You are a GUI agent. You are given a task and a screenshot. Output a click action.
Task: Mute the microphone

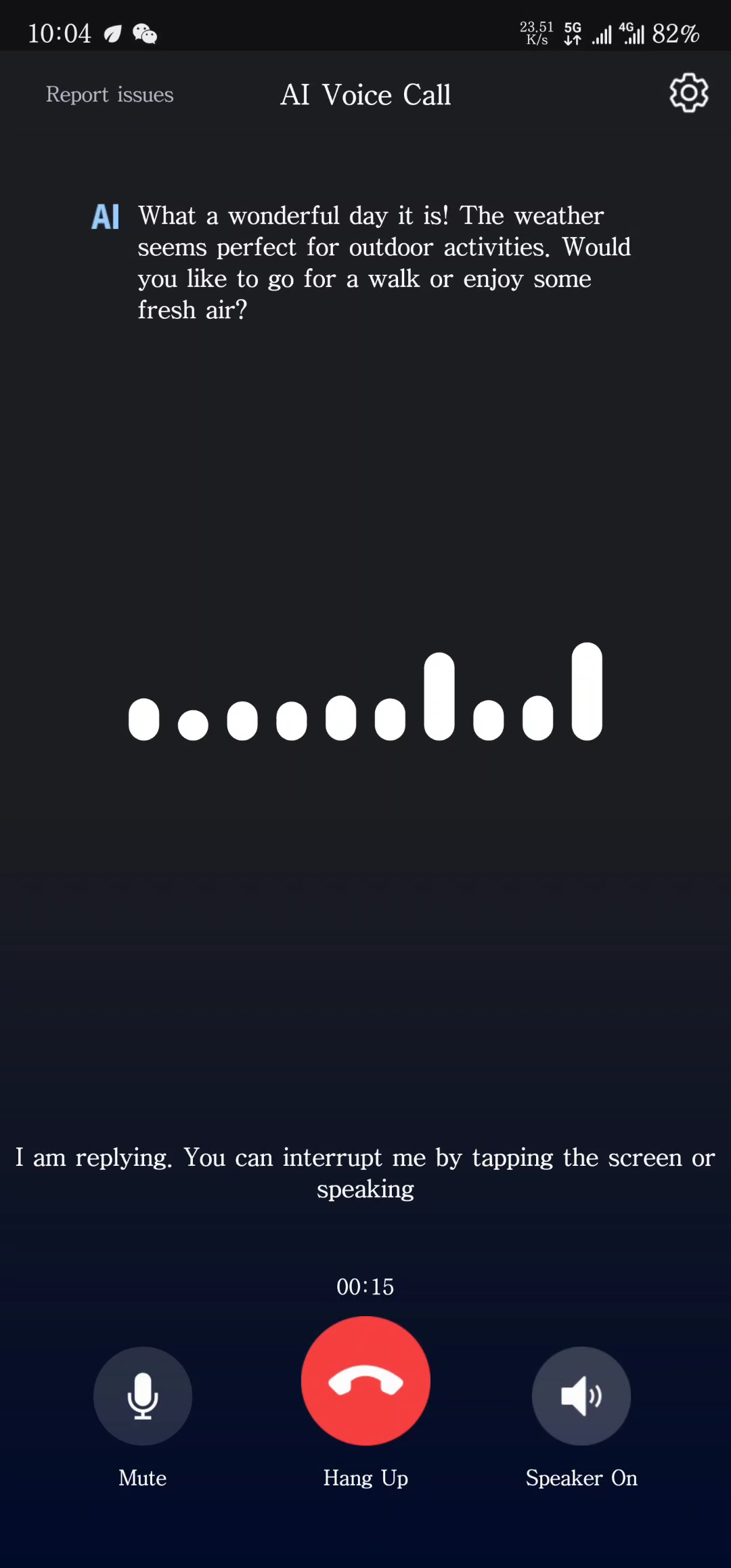(142, 1396)
